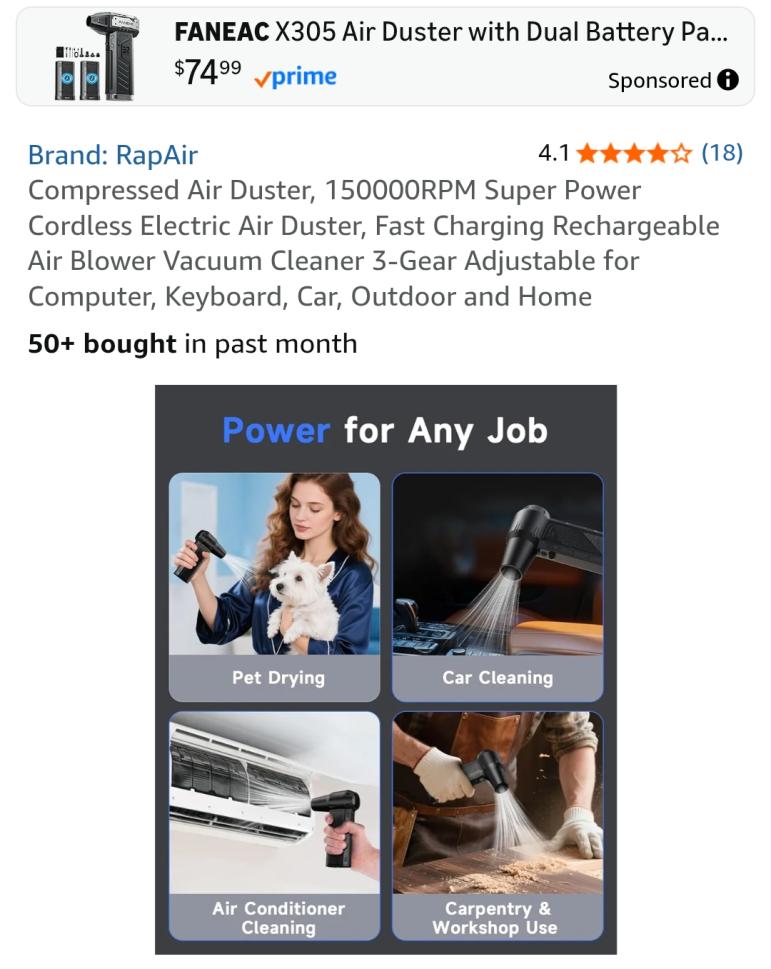Visit the RapAir brand page
This screenshot has height=969, width=771.
[x=113, y=155]
